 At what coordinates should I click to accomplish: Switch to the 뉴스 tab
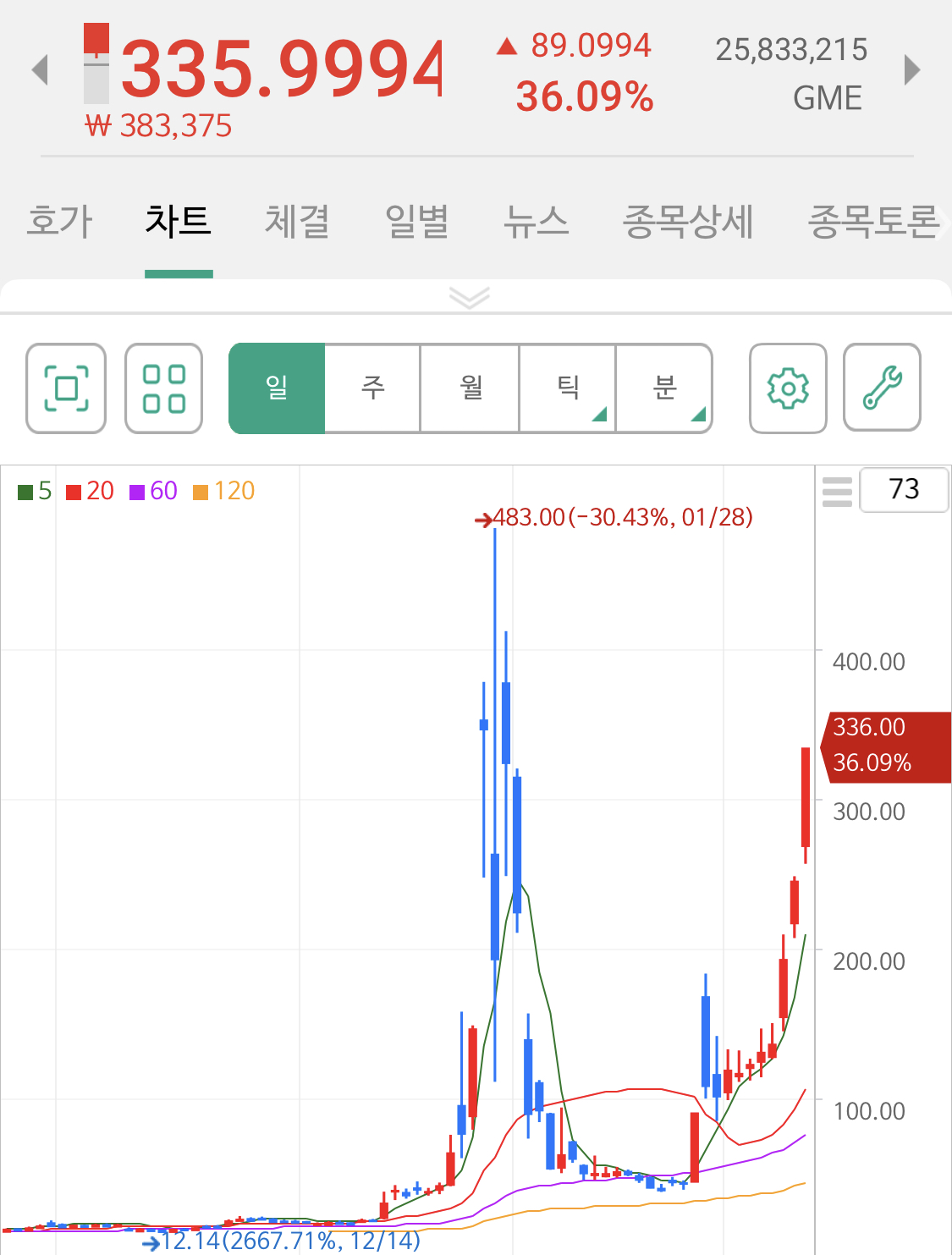pyautogui.click(x=536, y=222)
